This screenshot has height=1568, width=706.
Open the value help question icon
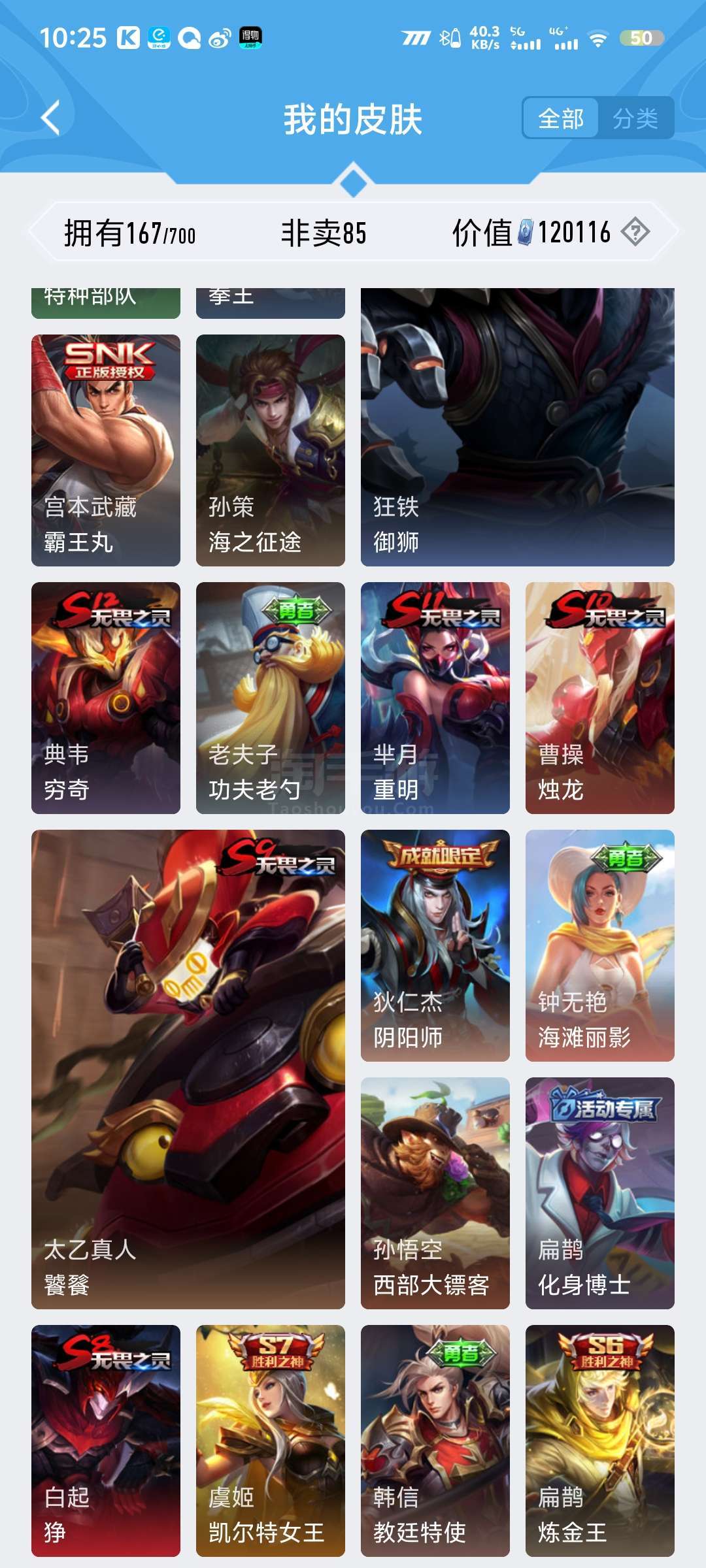tap(635, 232)
